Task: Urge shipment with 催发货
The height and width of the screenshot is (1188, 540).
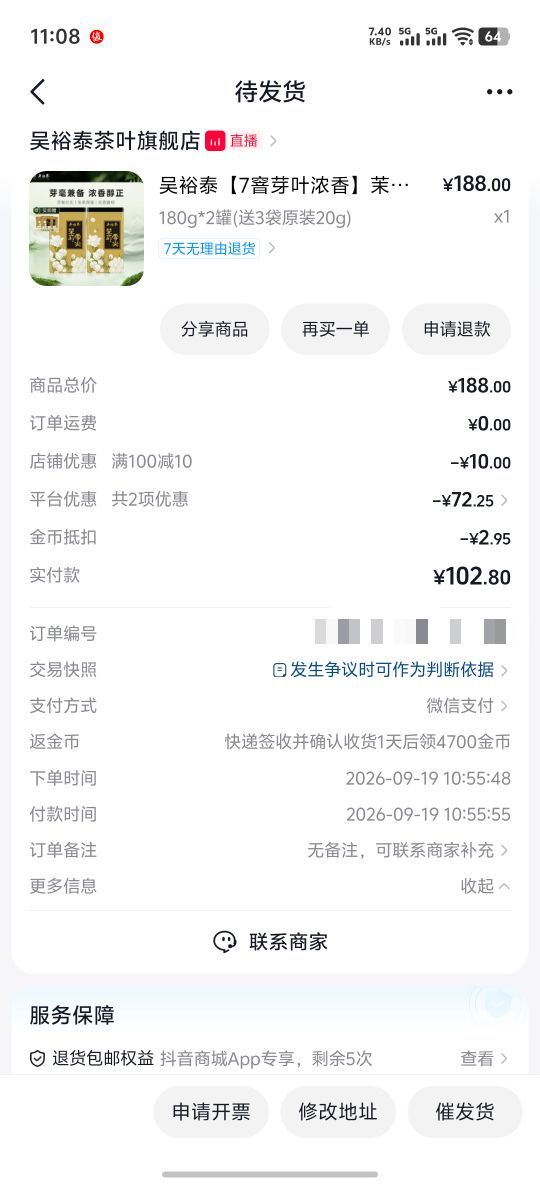Action: coord(465,1111)
